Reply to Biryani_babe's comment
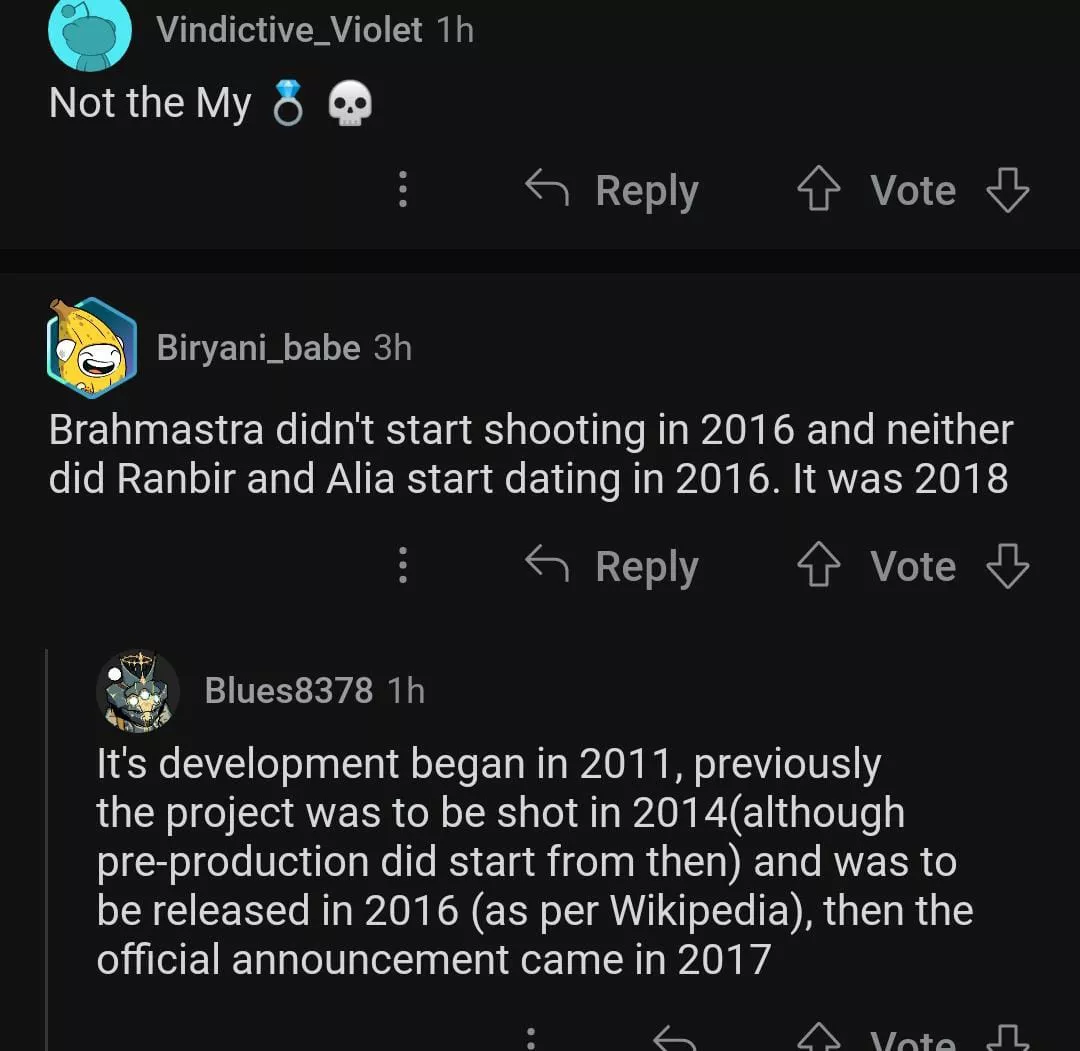Screen dimensions: 1080x1051 pyautogui.click(x=612, y=567)
